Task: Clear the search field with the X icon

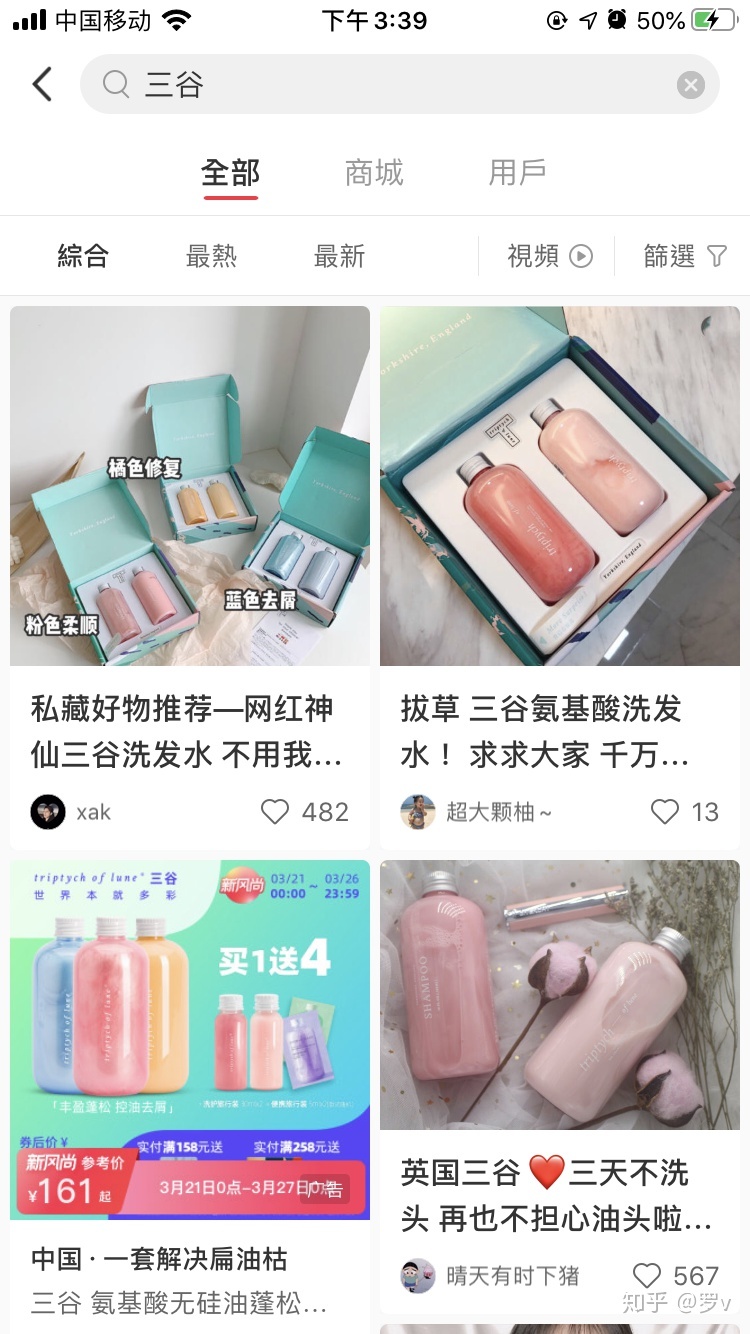Action: [x=691, y=84]
